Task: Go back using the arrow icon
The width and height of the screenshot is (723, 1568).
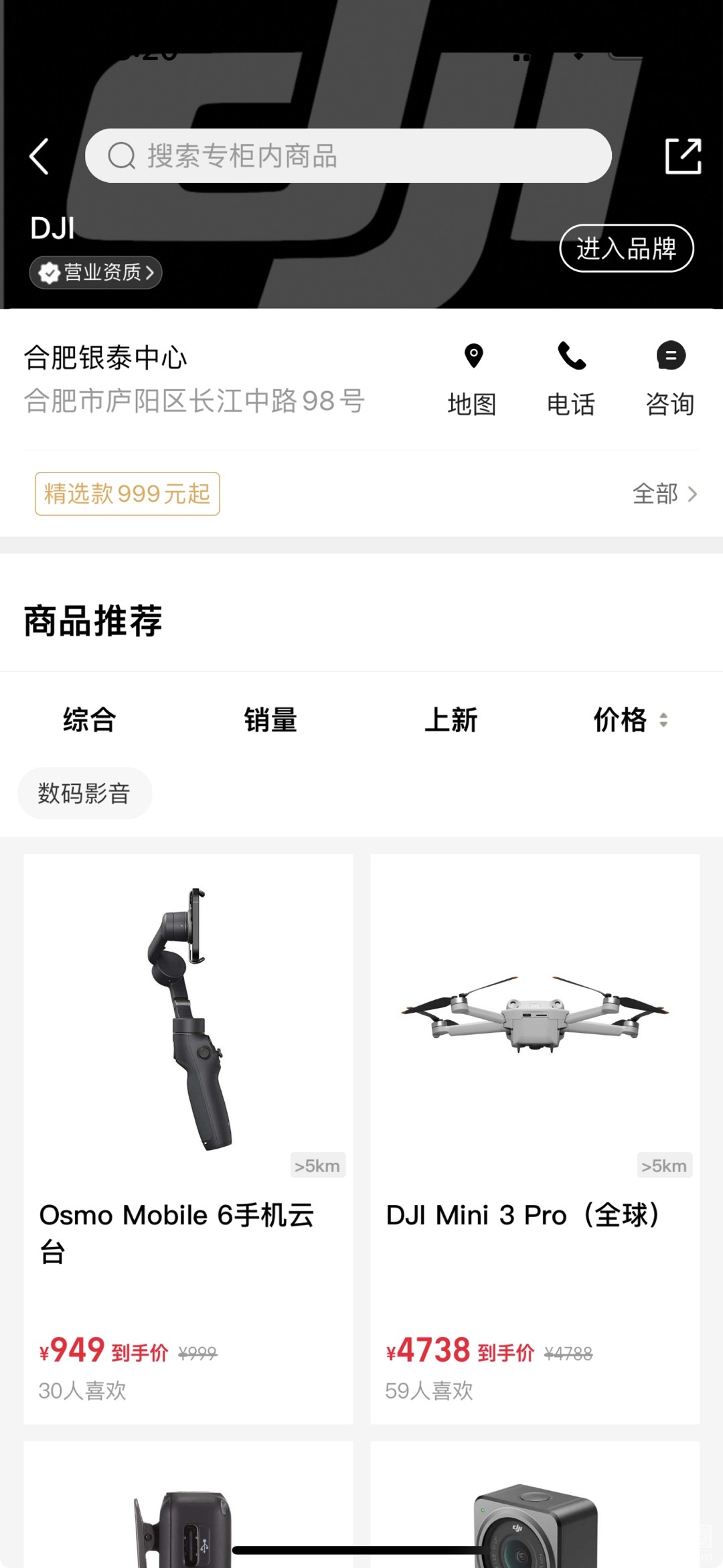Action: [x=39, y=156]
